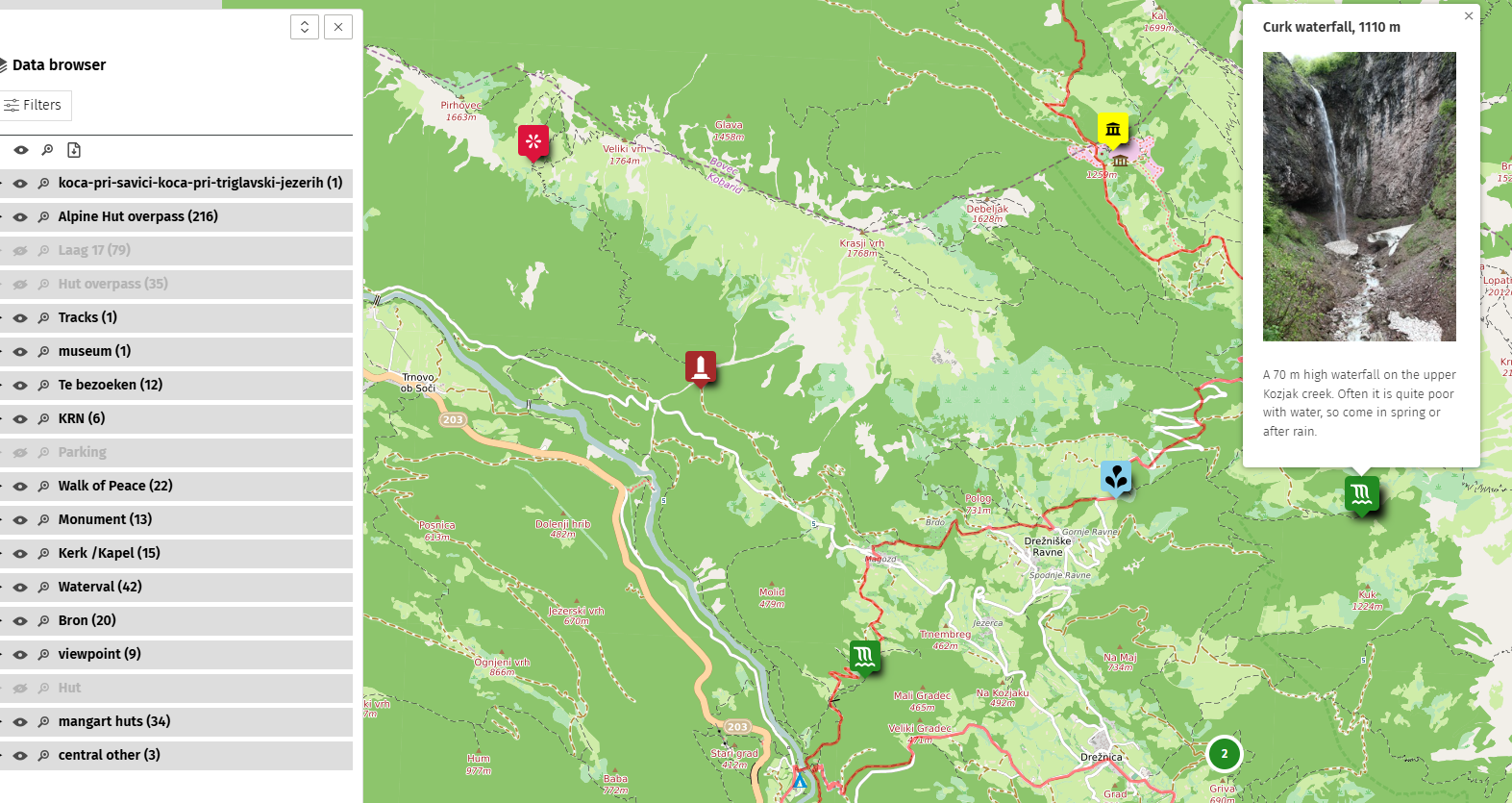Screen dimensions: 1512x803
Task: Open the viewpoint (9) layer
Action: point(99,654)
